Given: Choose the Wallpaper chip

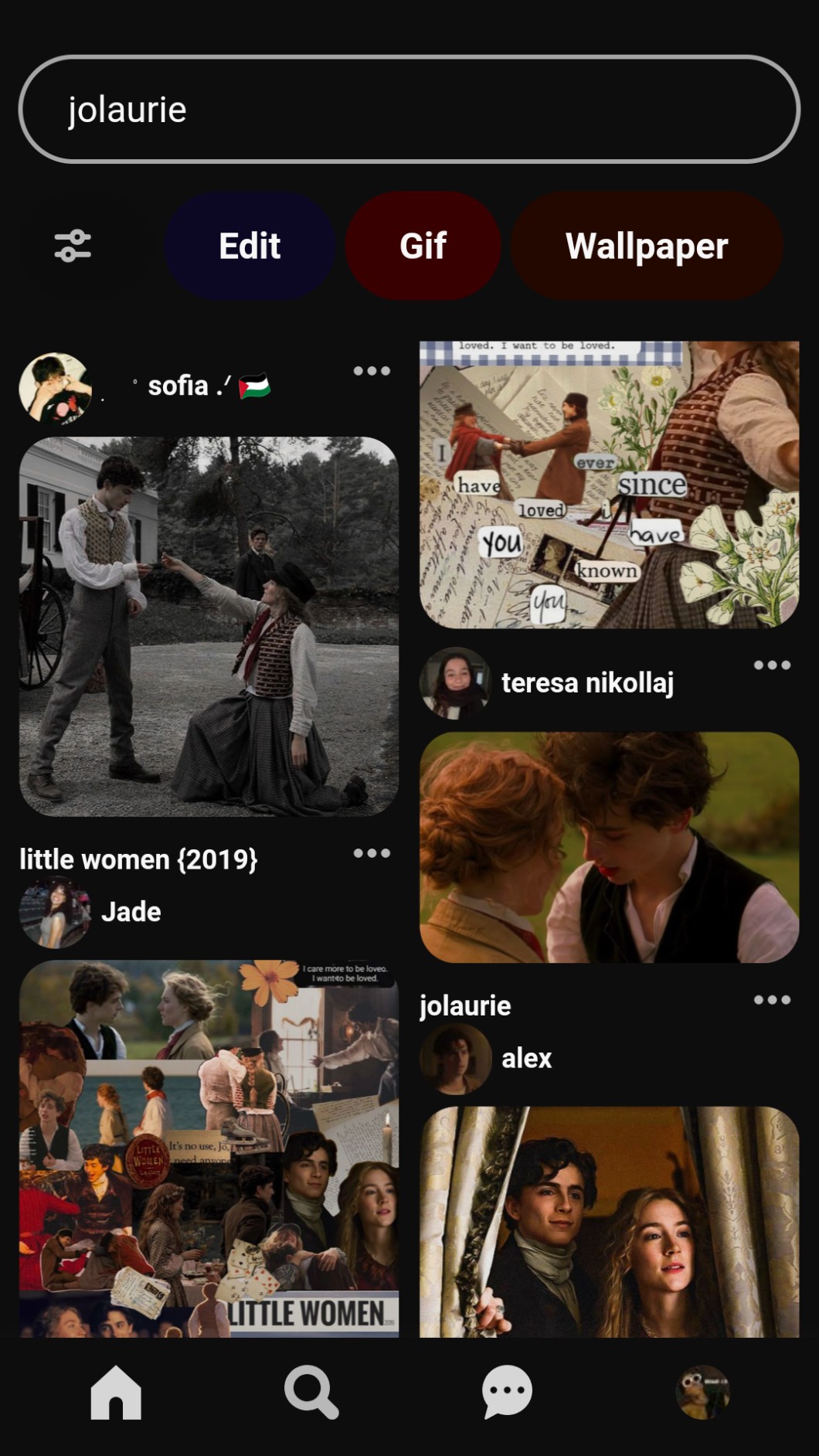Looking at the screenshot, I should tap(646, 246).
